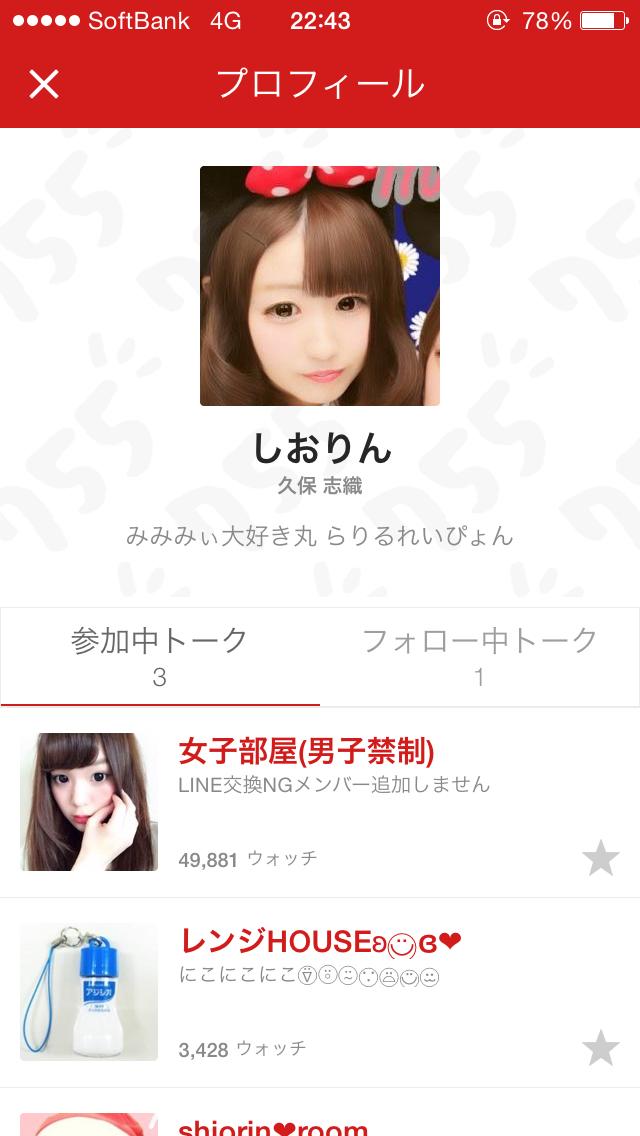Favorite the レンジHOUSE talk with star

click(x=600, y=1048)
